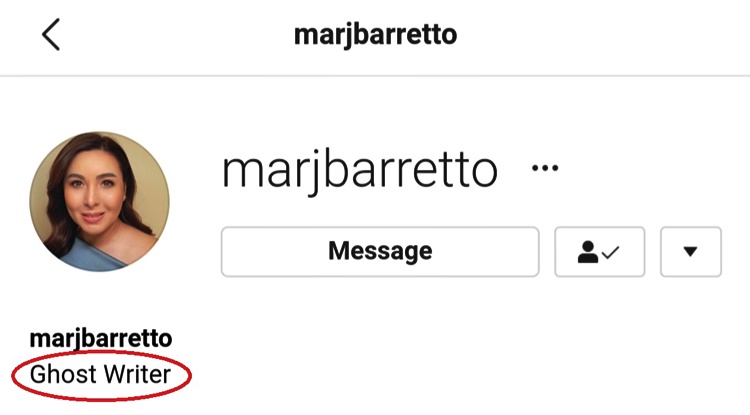Open the following status button
The image size is (750, 415).
pos(599,252)
